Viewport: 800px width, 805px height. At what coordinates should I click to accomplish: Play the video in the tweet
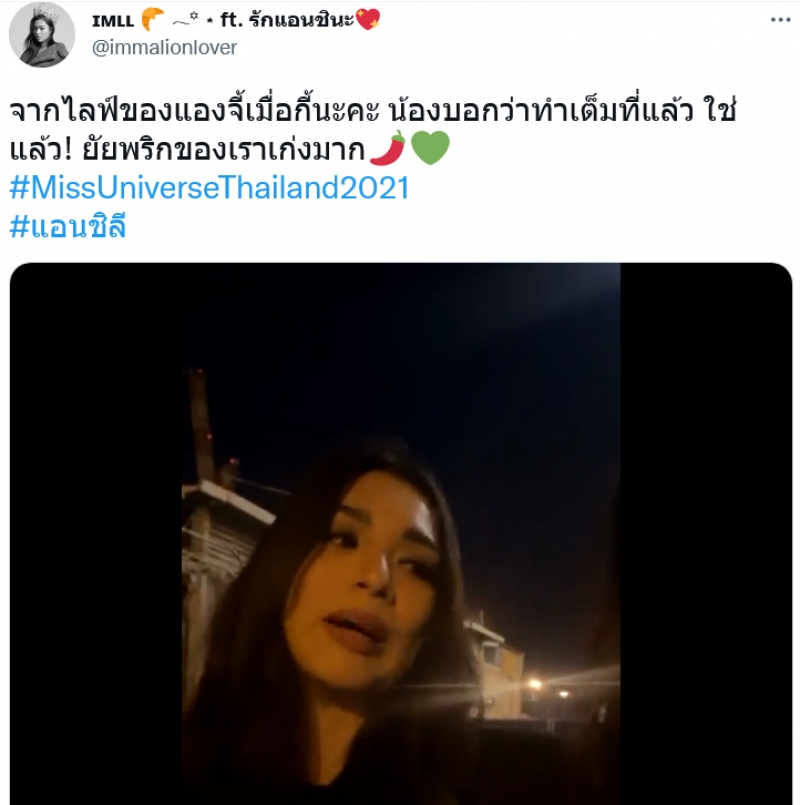400,535
